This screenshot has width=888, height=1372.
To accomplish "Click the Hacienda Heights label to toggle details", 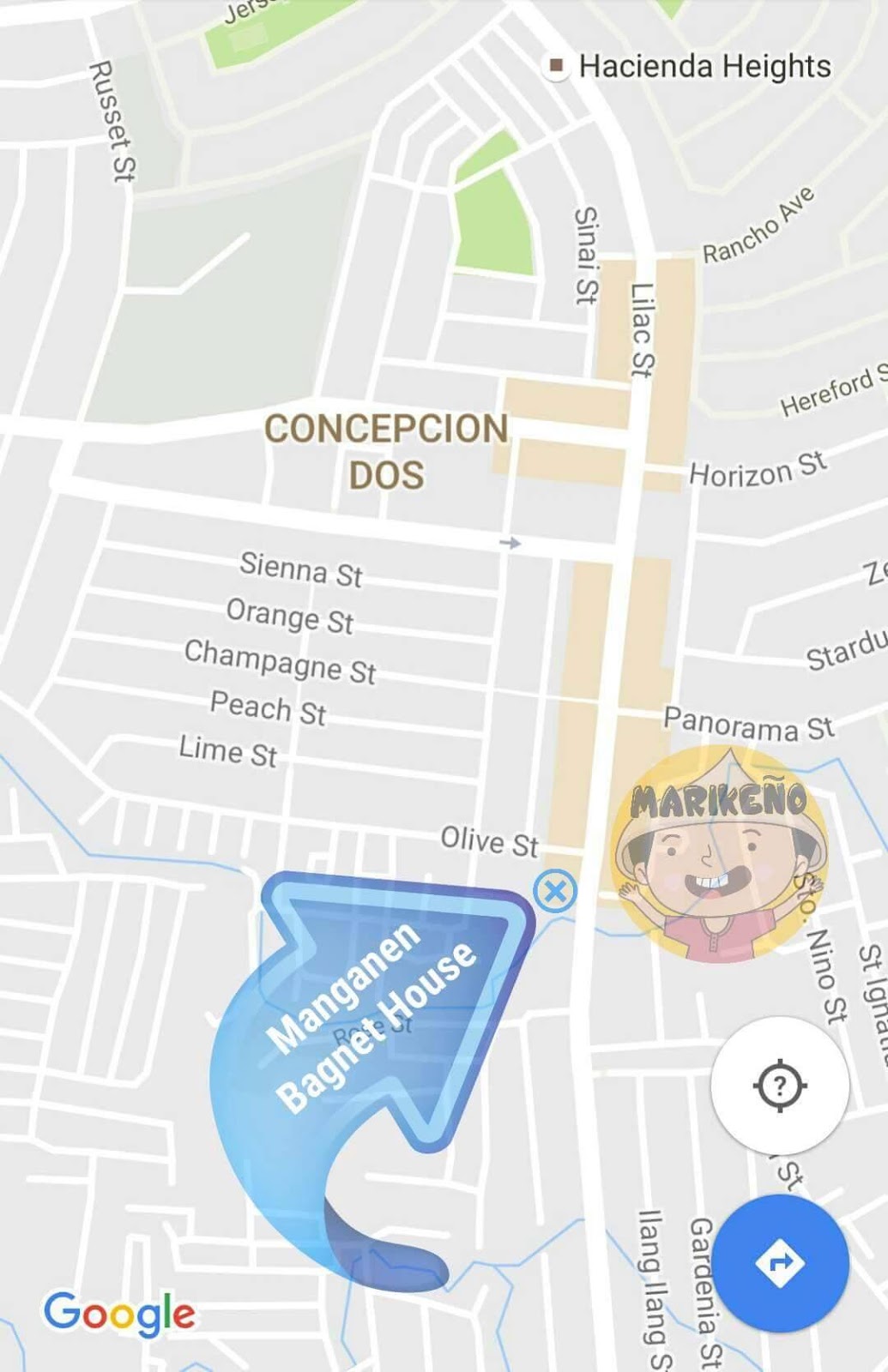I will click(x=704, y=66).
